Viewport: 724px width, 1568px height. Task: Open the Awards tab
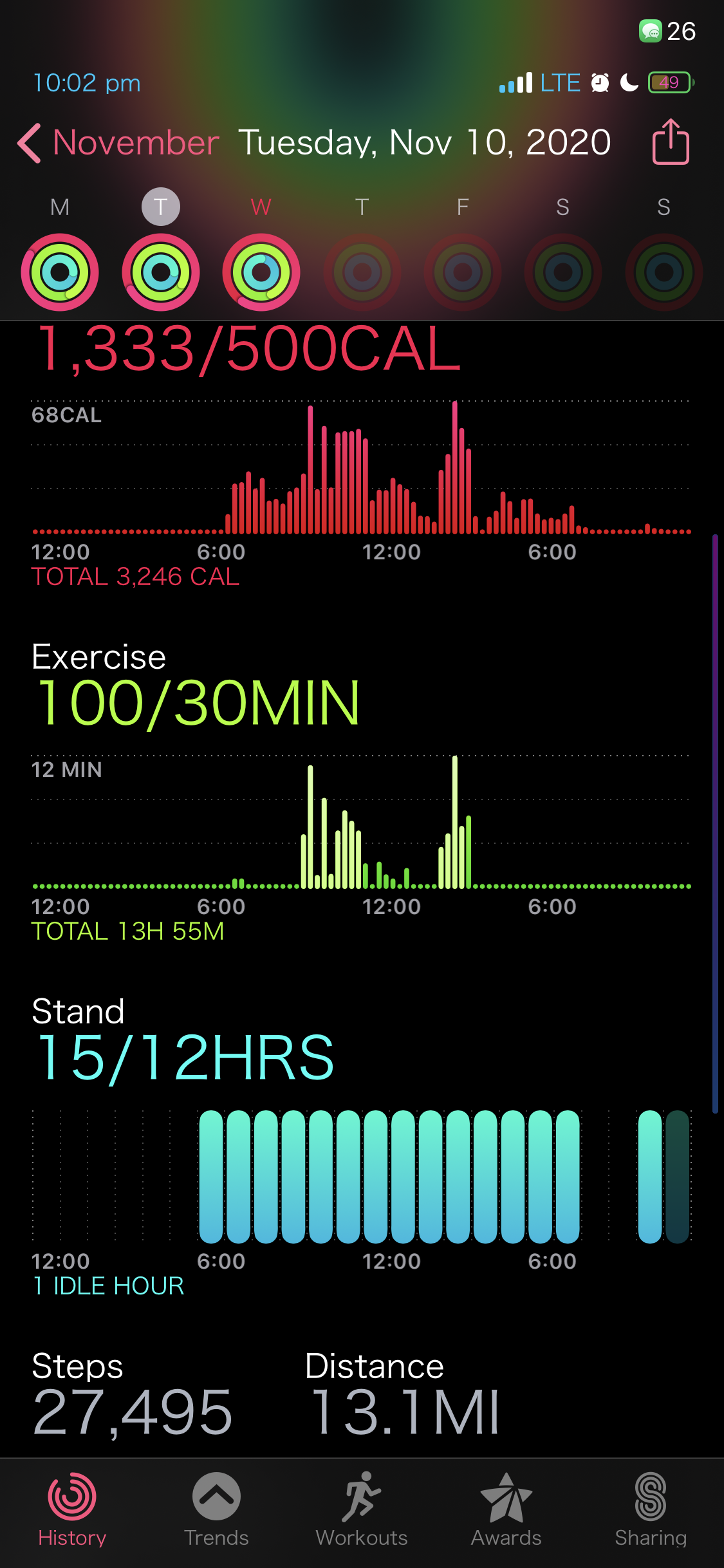point(506,1509)
